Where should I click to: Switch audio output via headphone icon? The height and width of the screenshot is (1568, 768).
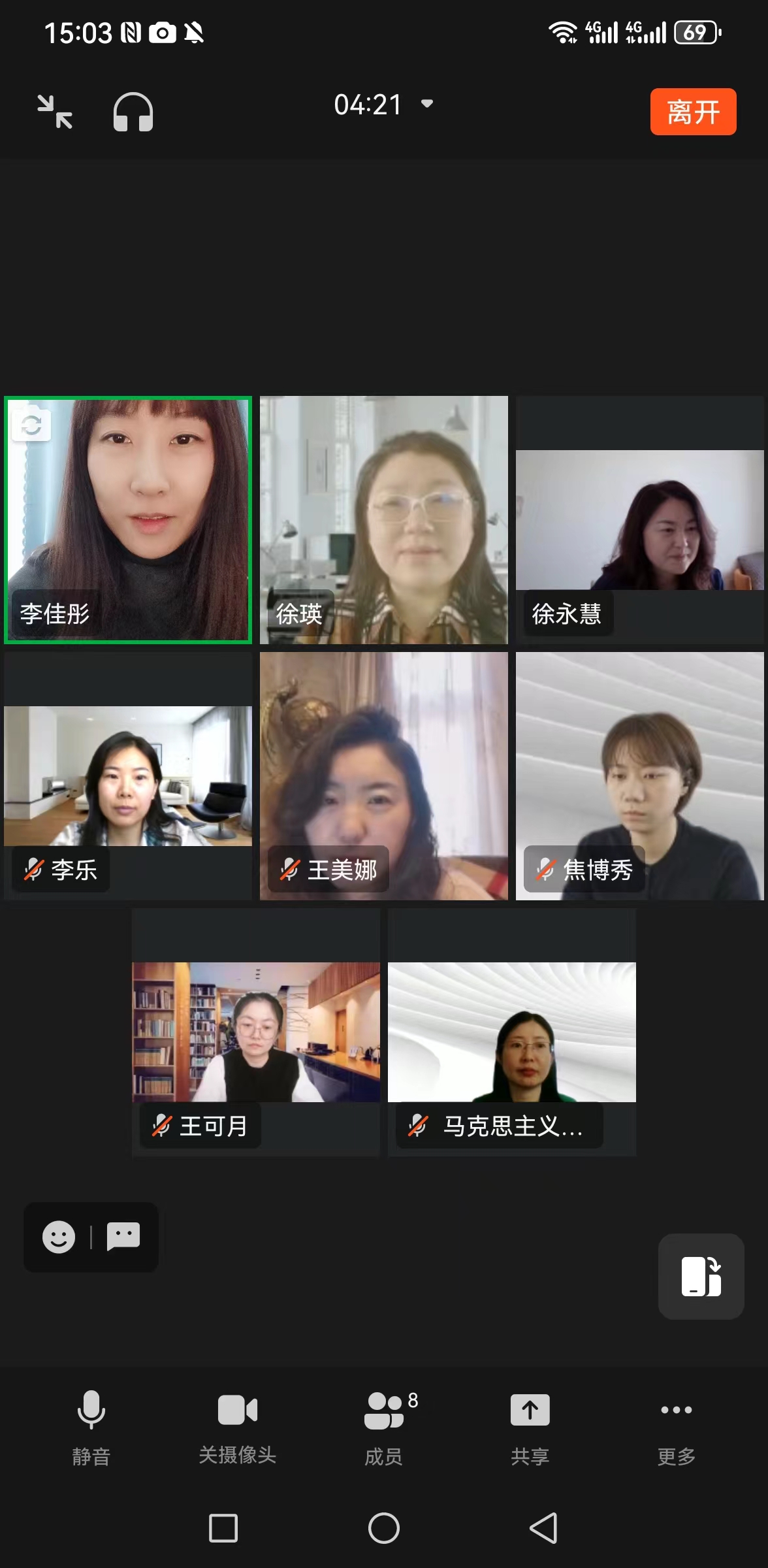[133, 112]
